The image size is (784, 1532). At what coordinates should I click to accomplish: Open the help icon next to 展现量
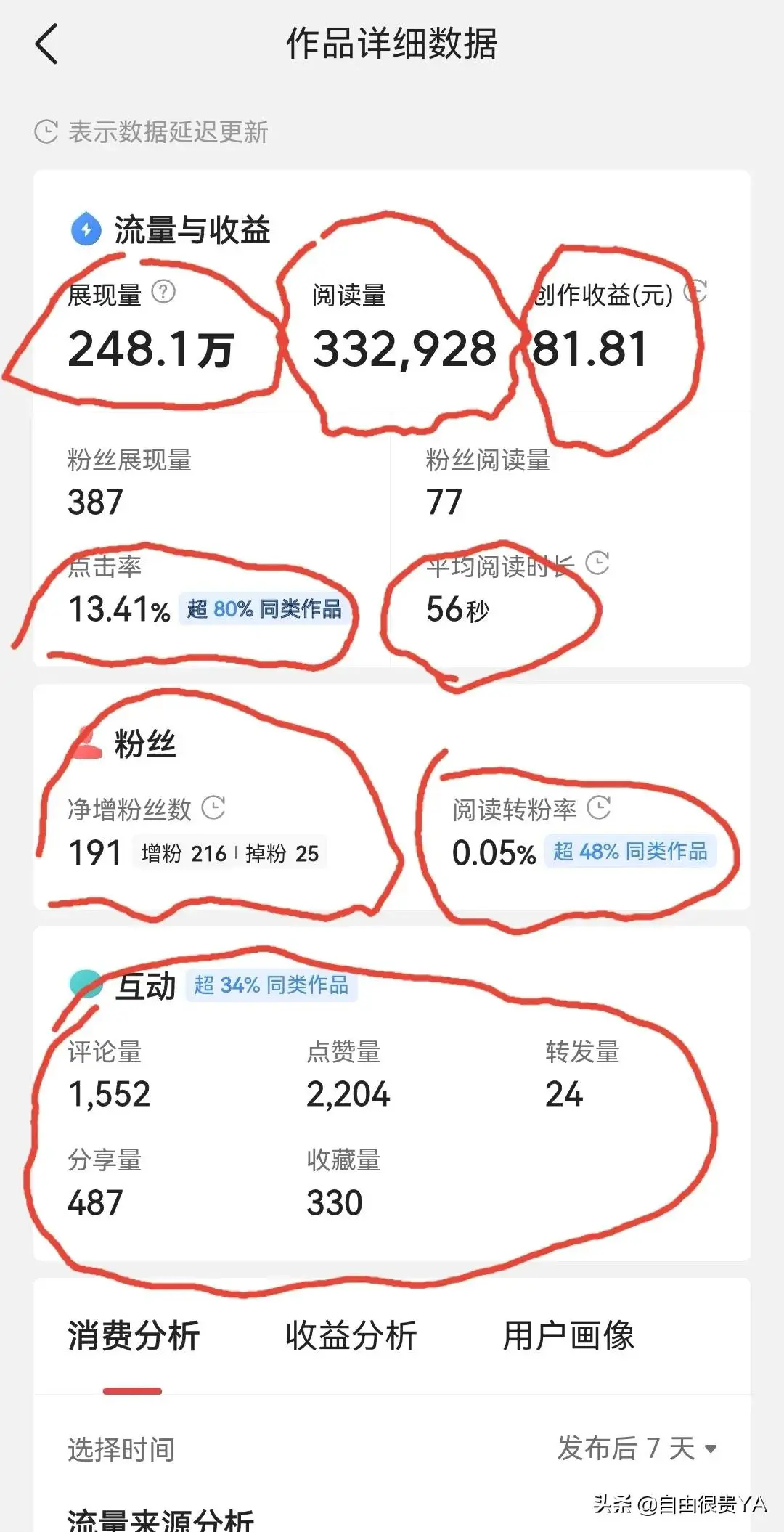coord(163,292)
